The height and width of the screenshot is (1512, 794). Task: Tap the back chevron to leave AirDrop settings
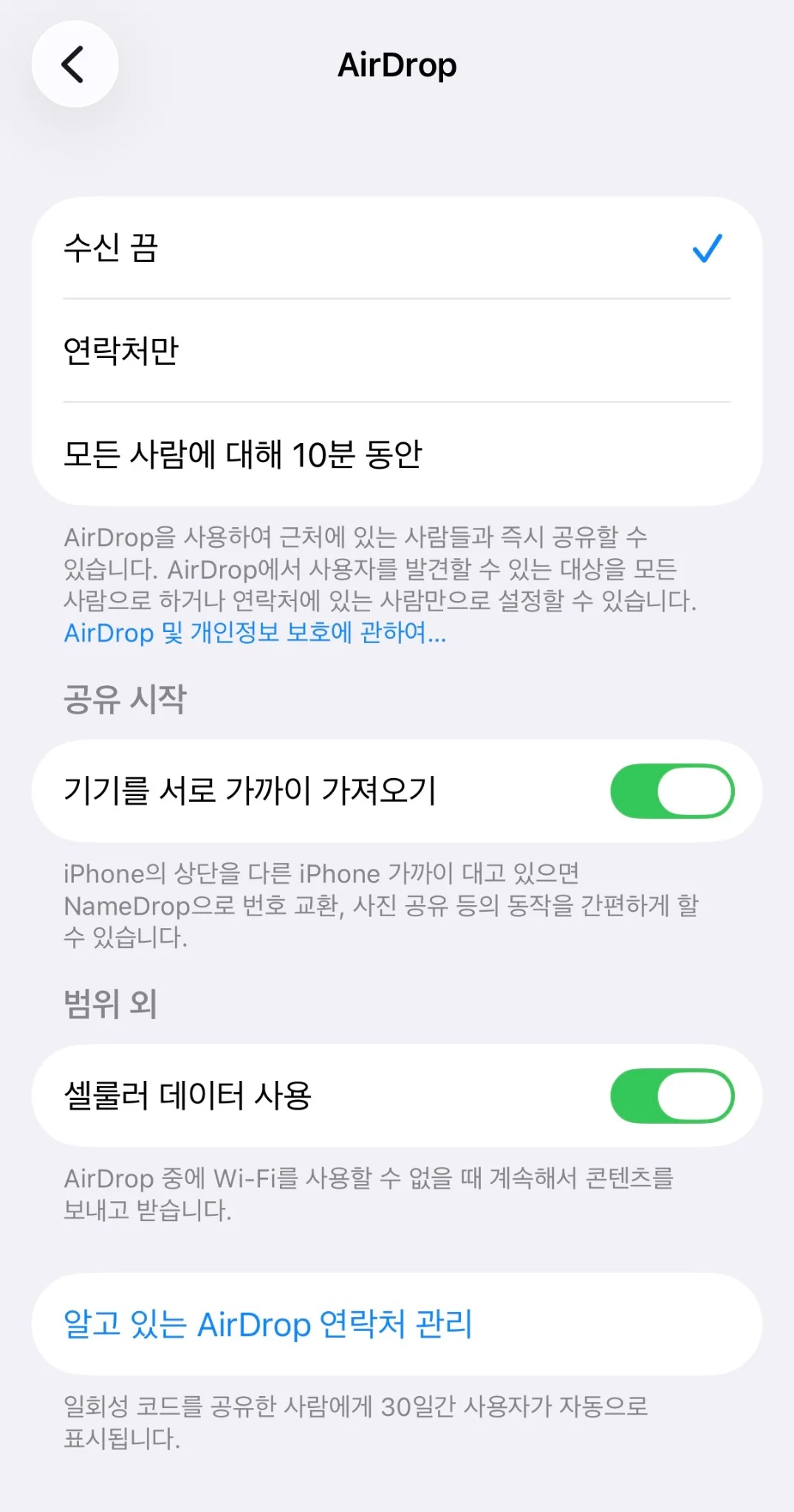tap(75, 64)
